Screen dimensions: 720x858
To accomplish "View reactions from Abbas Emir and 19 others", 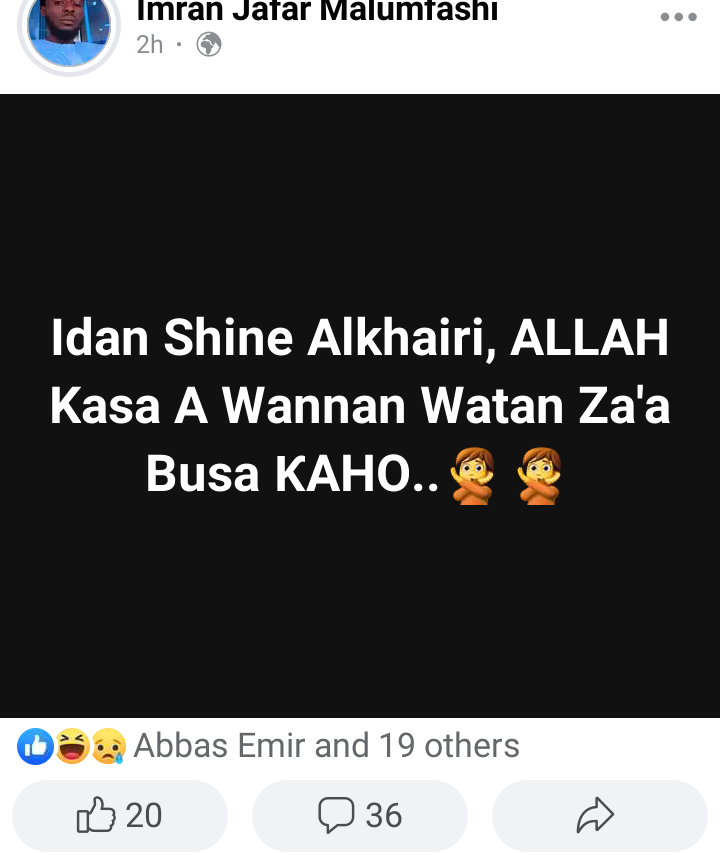I will pyautogui.click(x=326, y=746).
